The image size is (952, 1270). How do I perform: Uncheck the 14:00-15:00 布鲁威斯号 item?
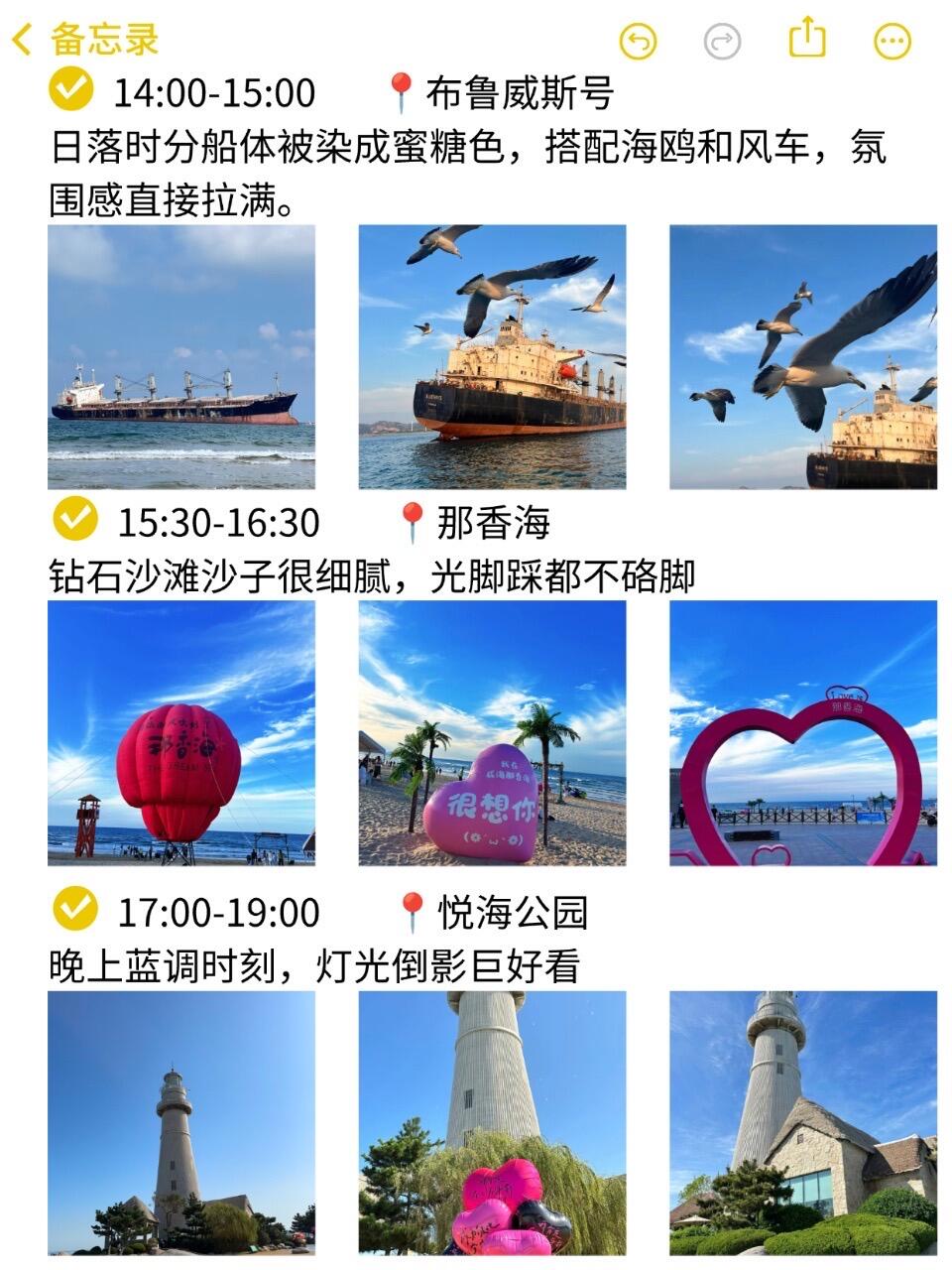pyautogui.click(x=71, y=89)
